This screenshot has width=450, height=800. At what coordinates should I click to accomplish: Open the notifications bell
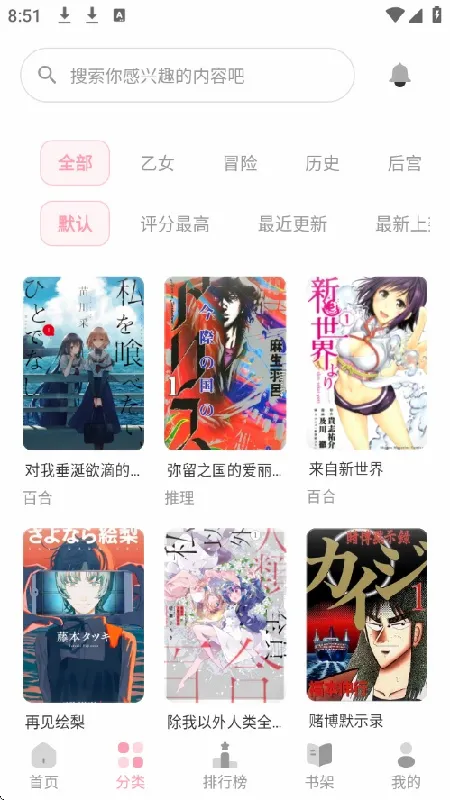pyautogui.click(x=400, y=76)
